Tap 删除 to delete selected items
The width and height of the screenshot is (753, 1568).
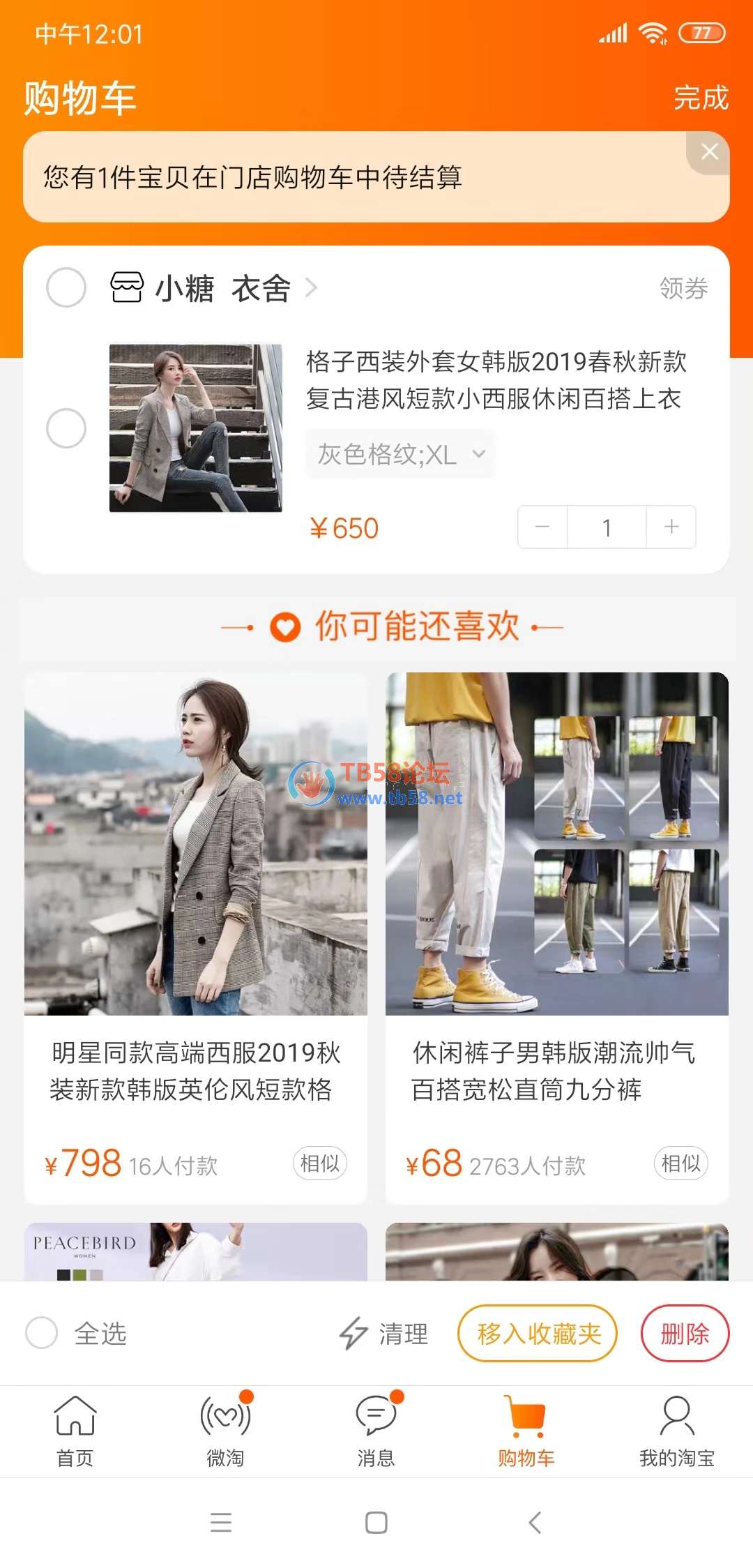click(685, 1334)
